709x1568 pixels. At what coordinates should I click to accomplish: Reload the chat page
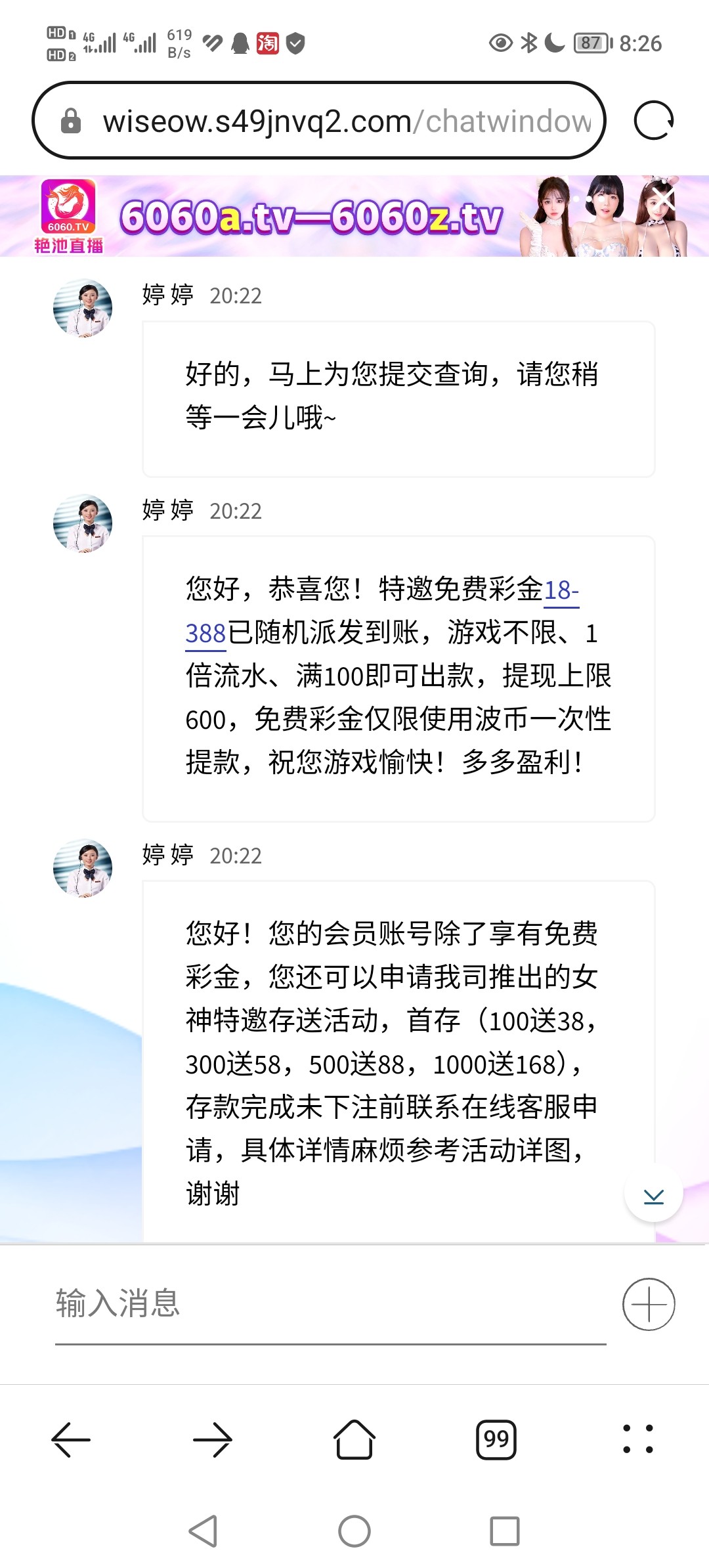click(653, 121)
